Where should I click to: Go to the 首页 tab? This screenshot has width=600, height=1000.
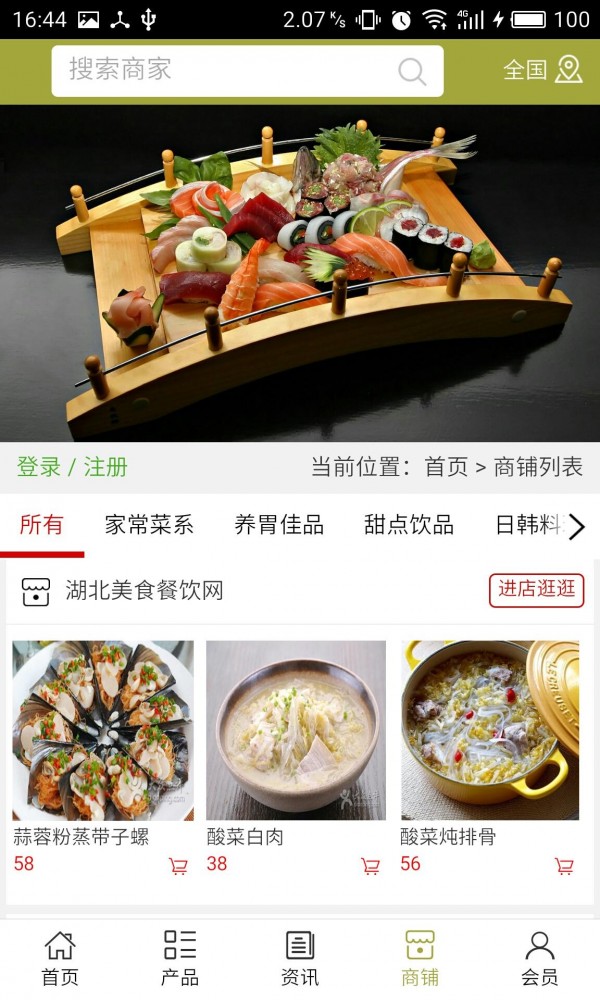(60, 959)
